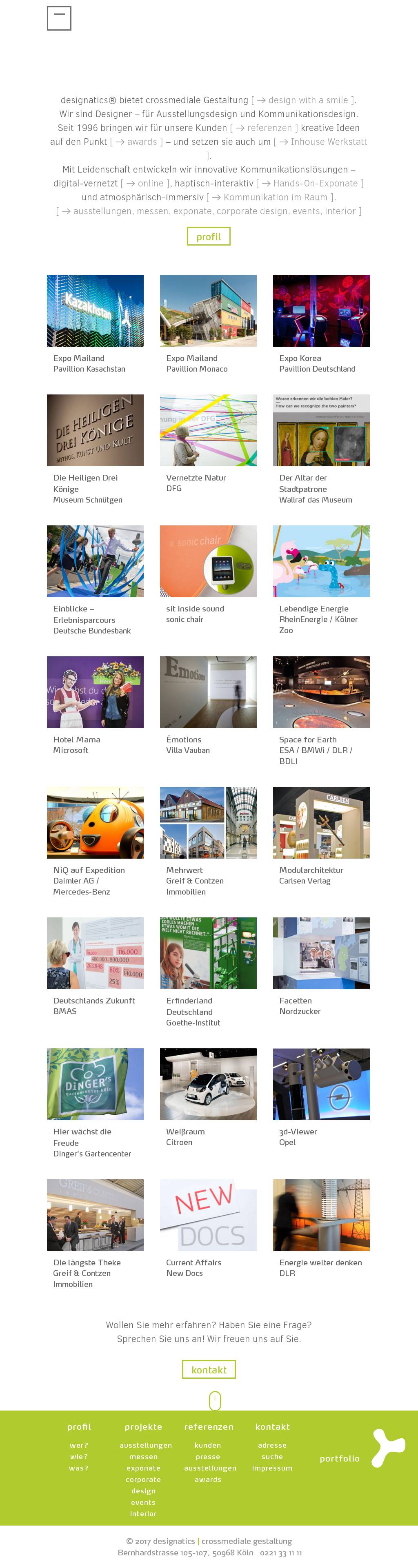Viewport: 418px width, 1568px height.
Task: Open Expo Mailand Pavillion Kasachstan project
Action: click(x=95, y=311)
